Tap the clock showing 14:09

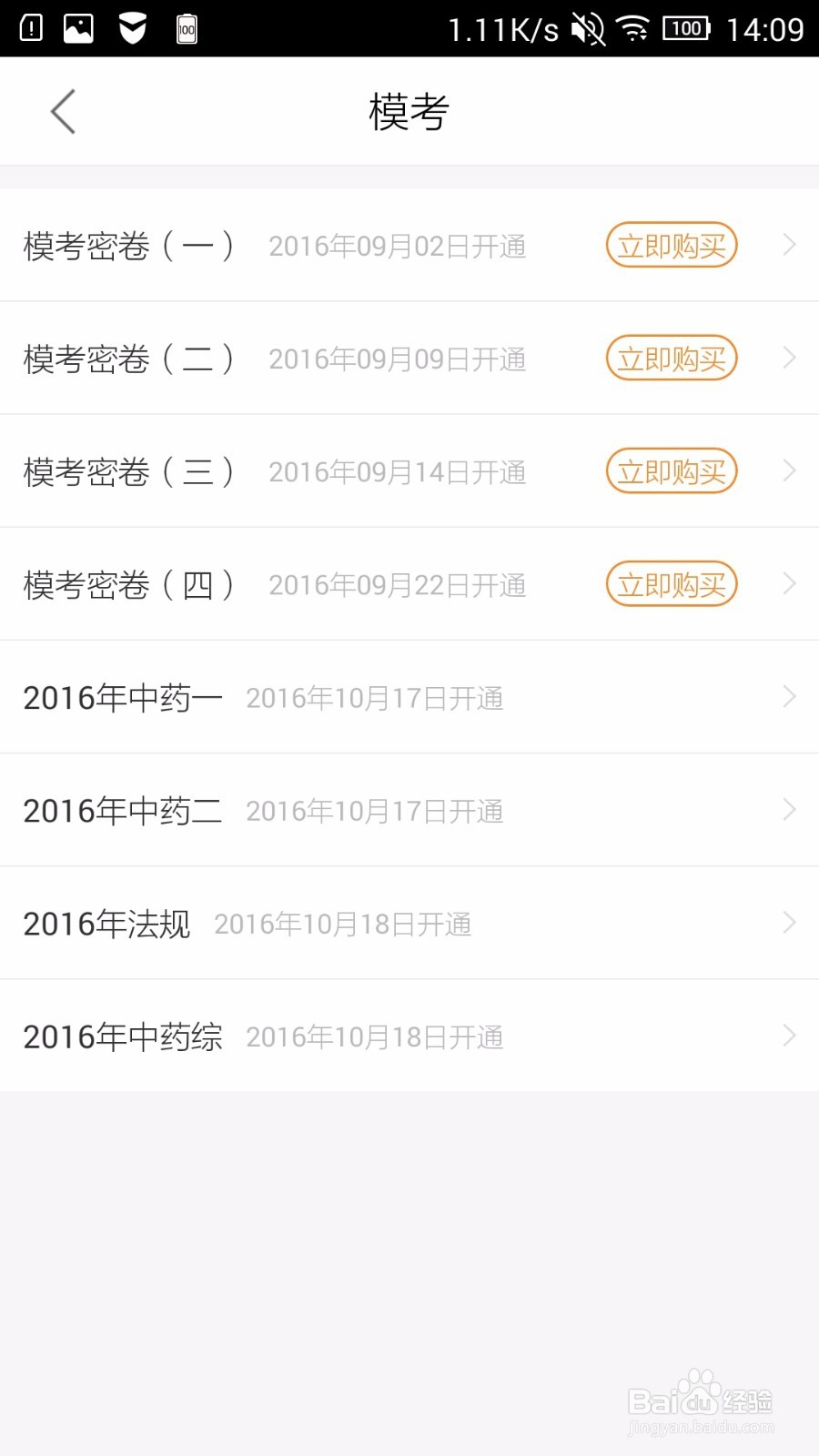click(x=767, y=28)
